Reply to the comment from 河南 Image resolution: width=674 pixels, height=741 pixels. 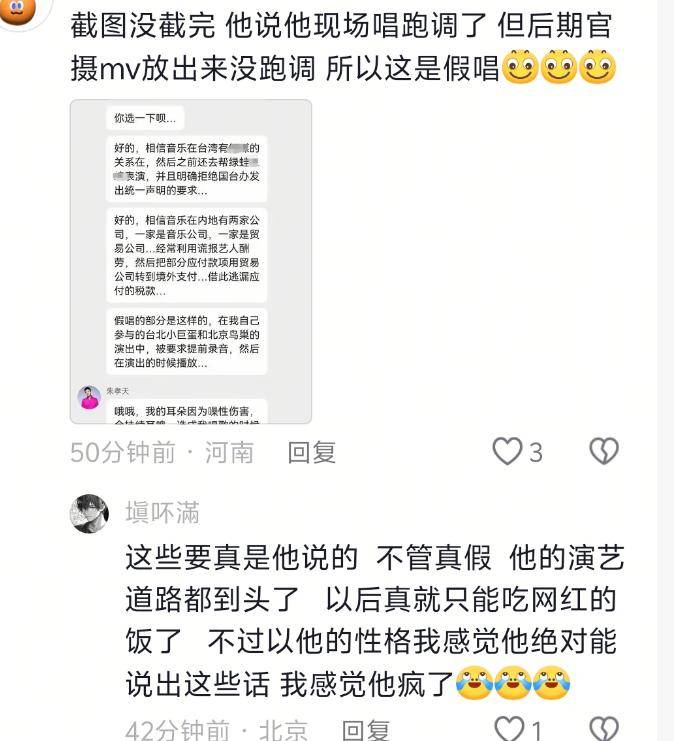(311, 452)
